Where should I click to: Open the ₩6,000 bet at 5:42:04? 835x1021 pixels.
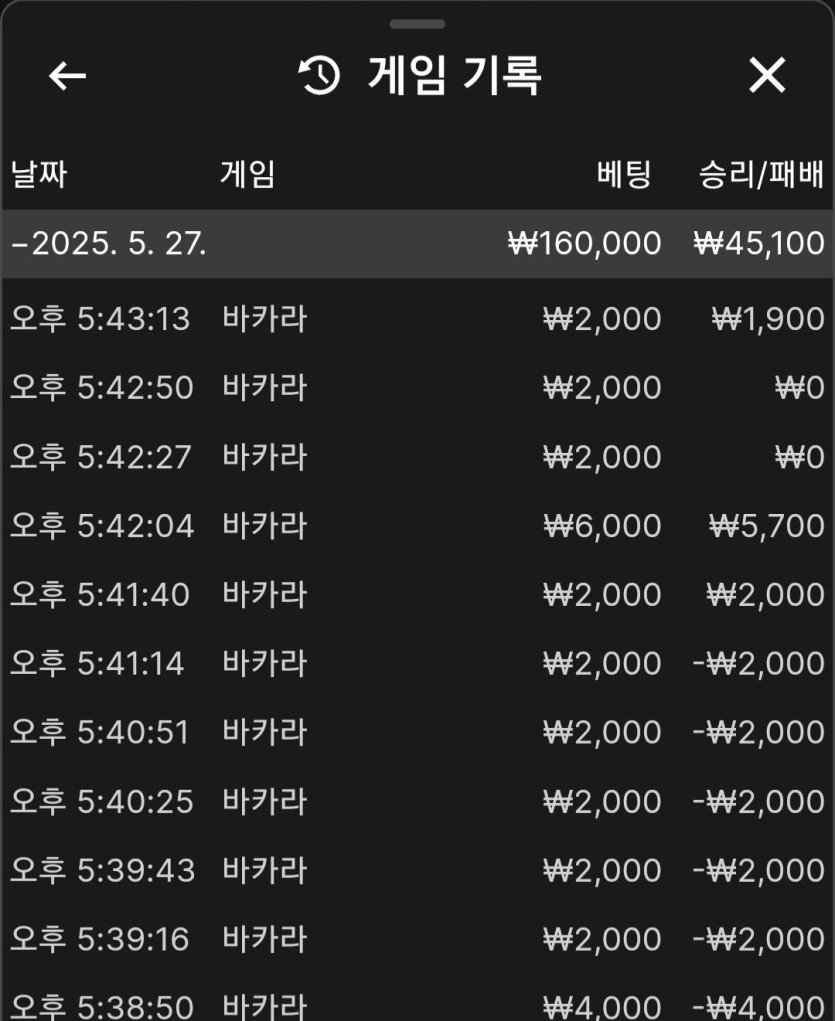(417, 526)
